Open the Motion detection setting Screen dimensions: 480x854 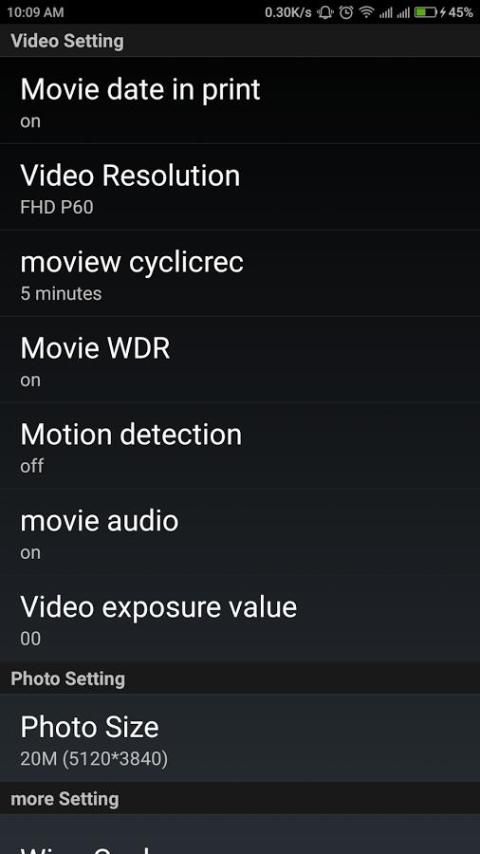click(240, 446)
